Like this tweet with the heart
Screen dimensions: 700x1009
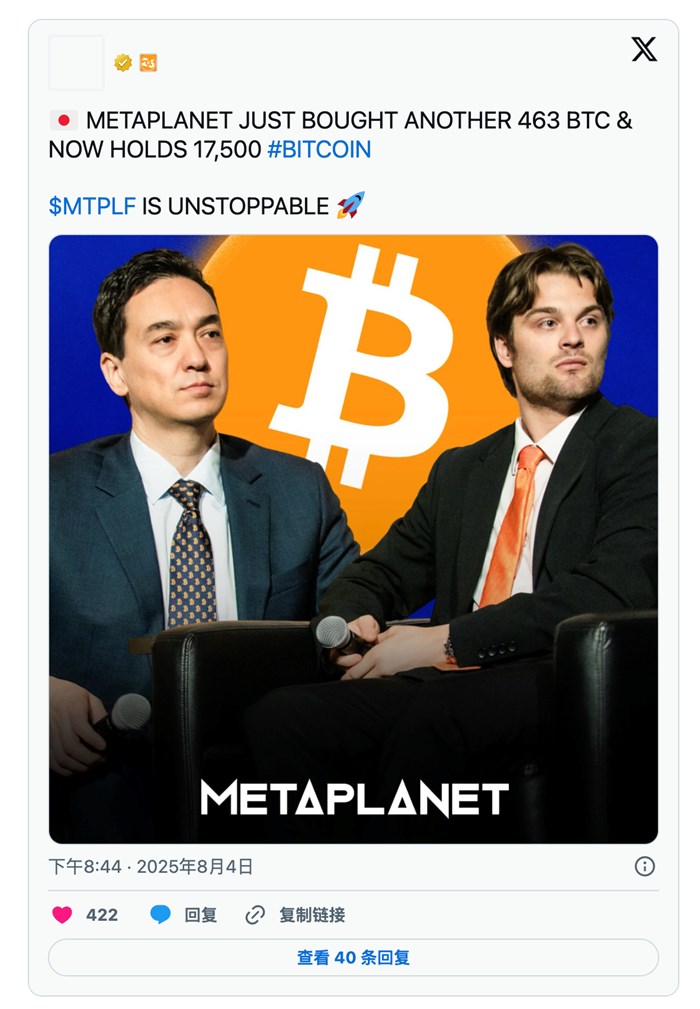[63, 914]
